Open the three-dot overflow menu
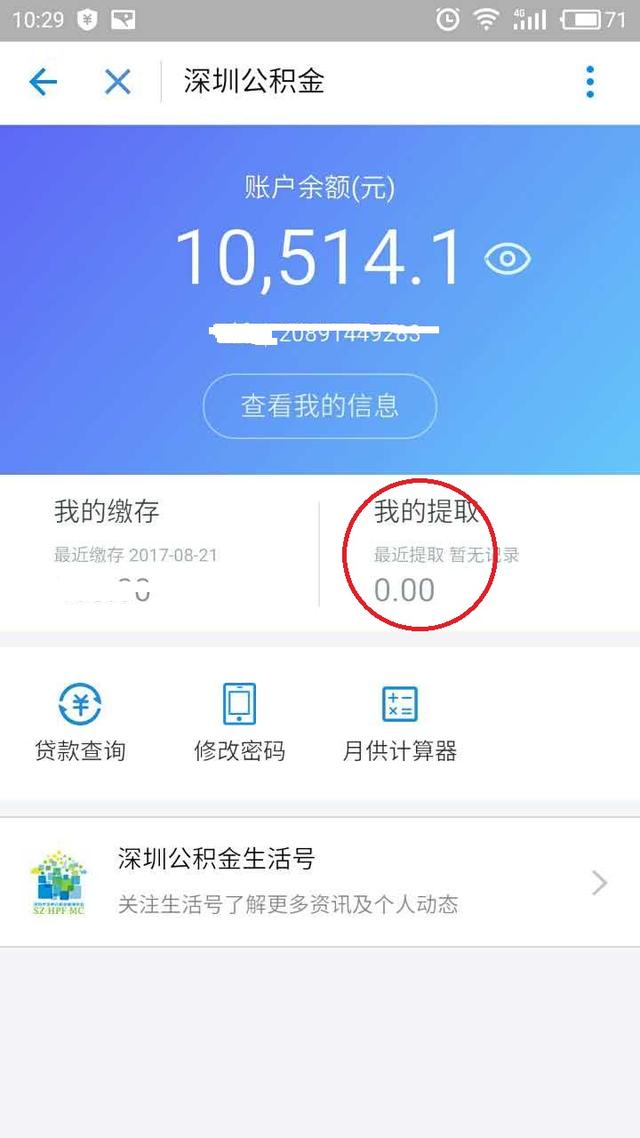The width and height of the screenshot is (640, 1138). click(x=590, y=82)
